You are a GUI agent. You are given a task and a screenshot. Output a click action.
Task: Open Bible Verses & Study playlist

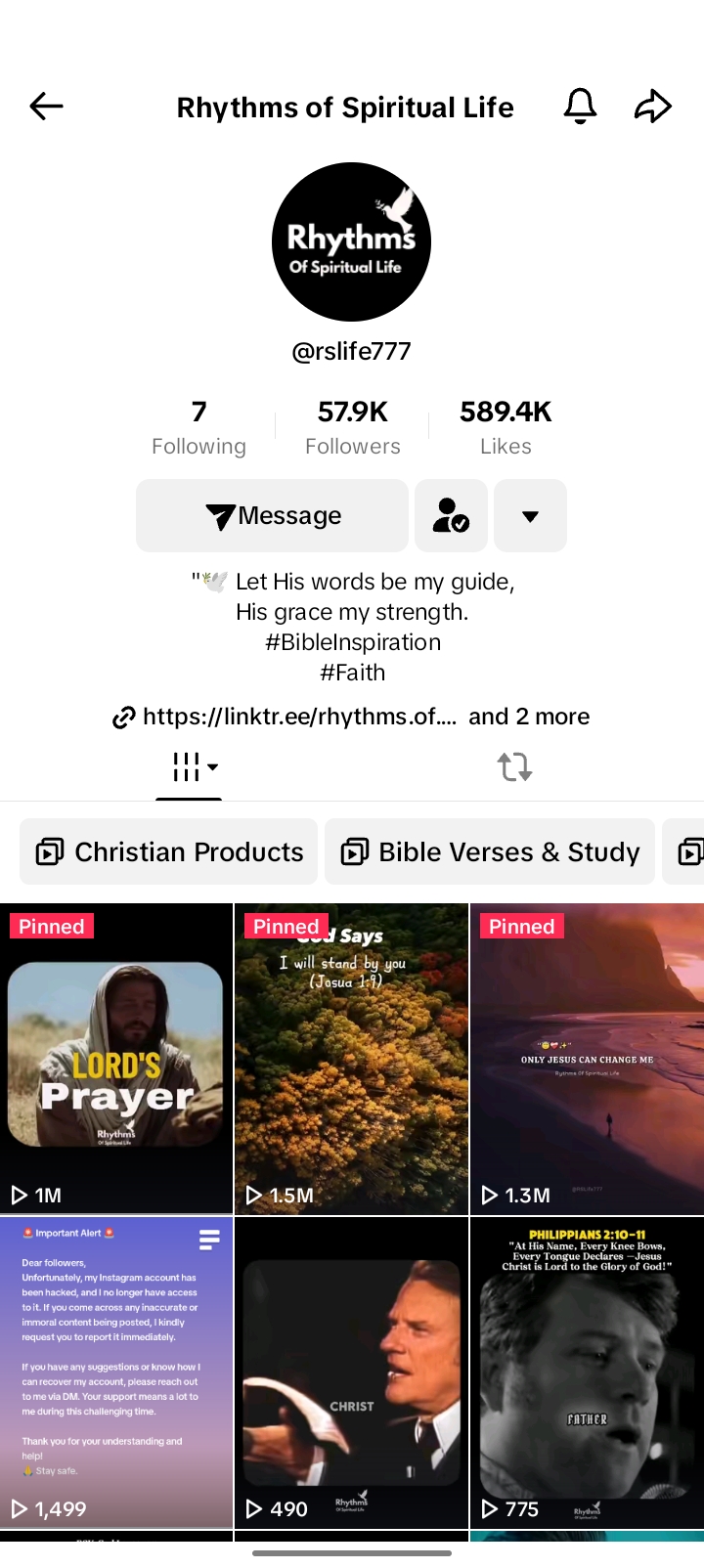(x=490, y=851)
